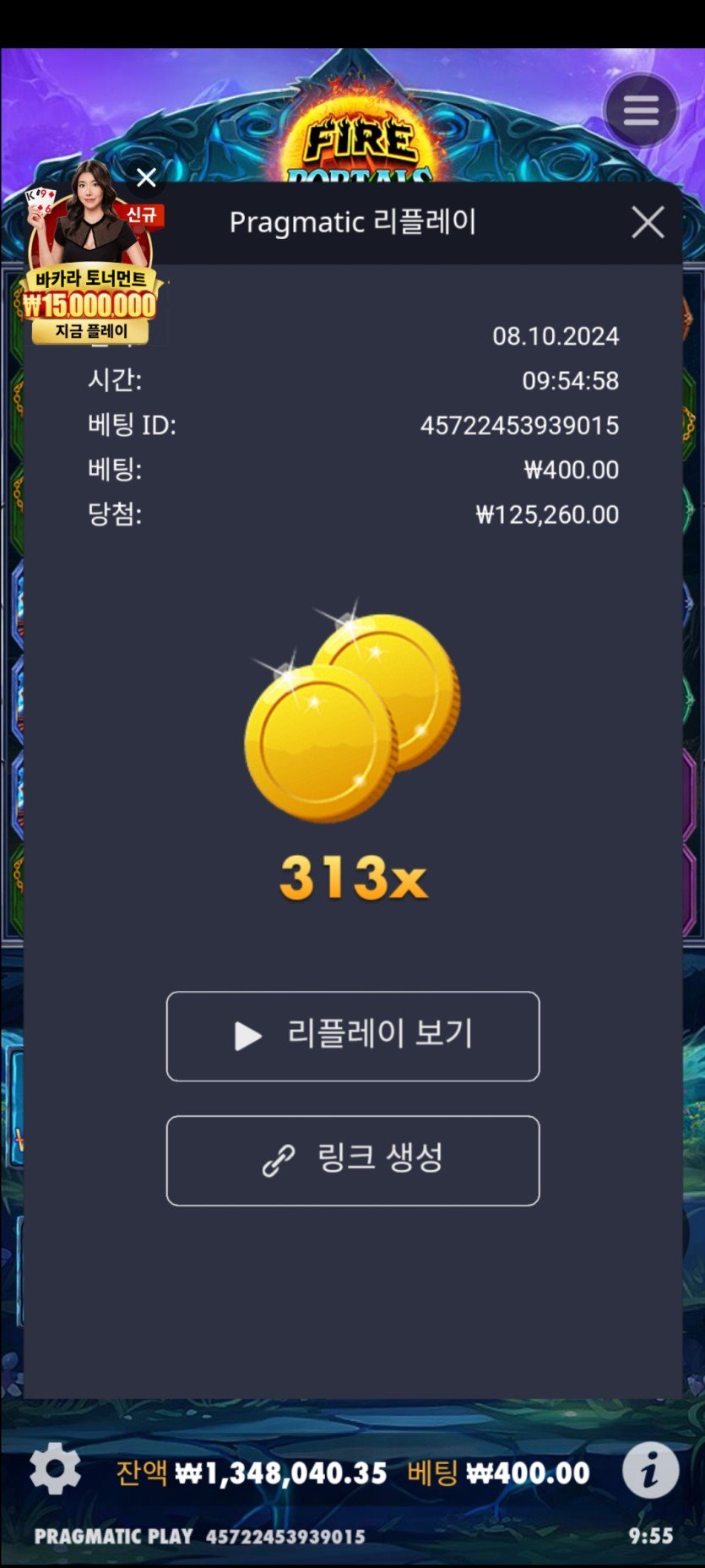Close the Pragmatic 리플레이 dialog

click(x=648, y=223)
